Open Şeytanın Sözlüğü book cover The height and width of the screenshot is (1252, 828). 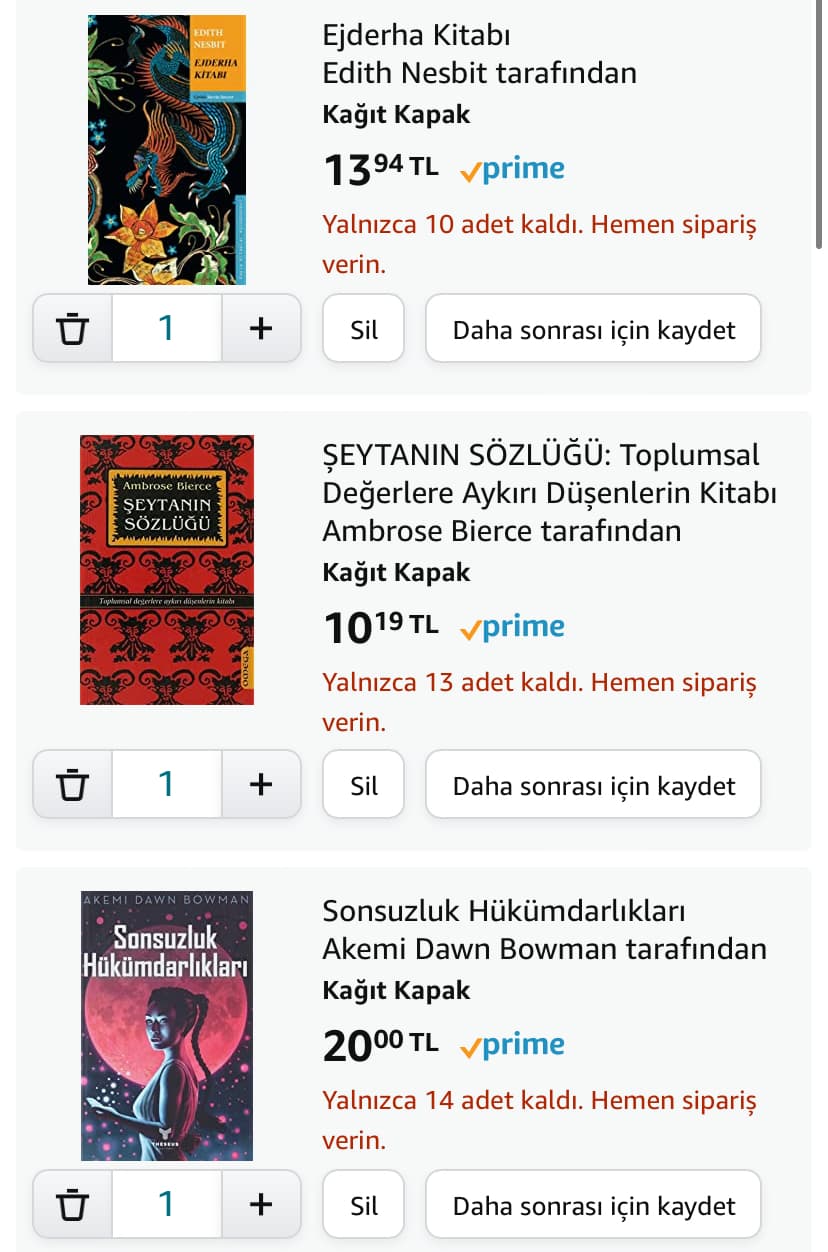pyautogui.click(x=166, y=570)
